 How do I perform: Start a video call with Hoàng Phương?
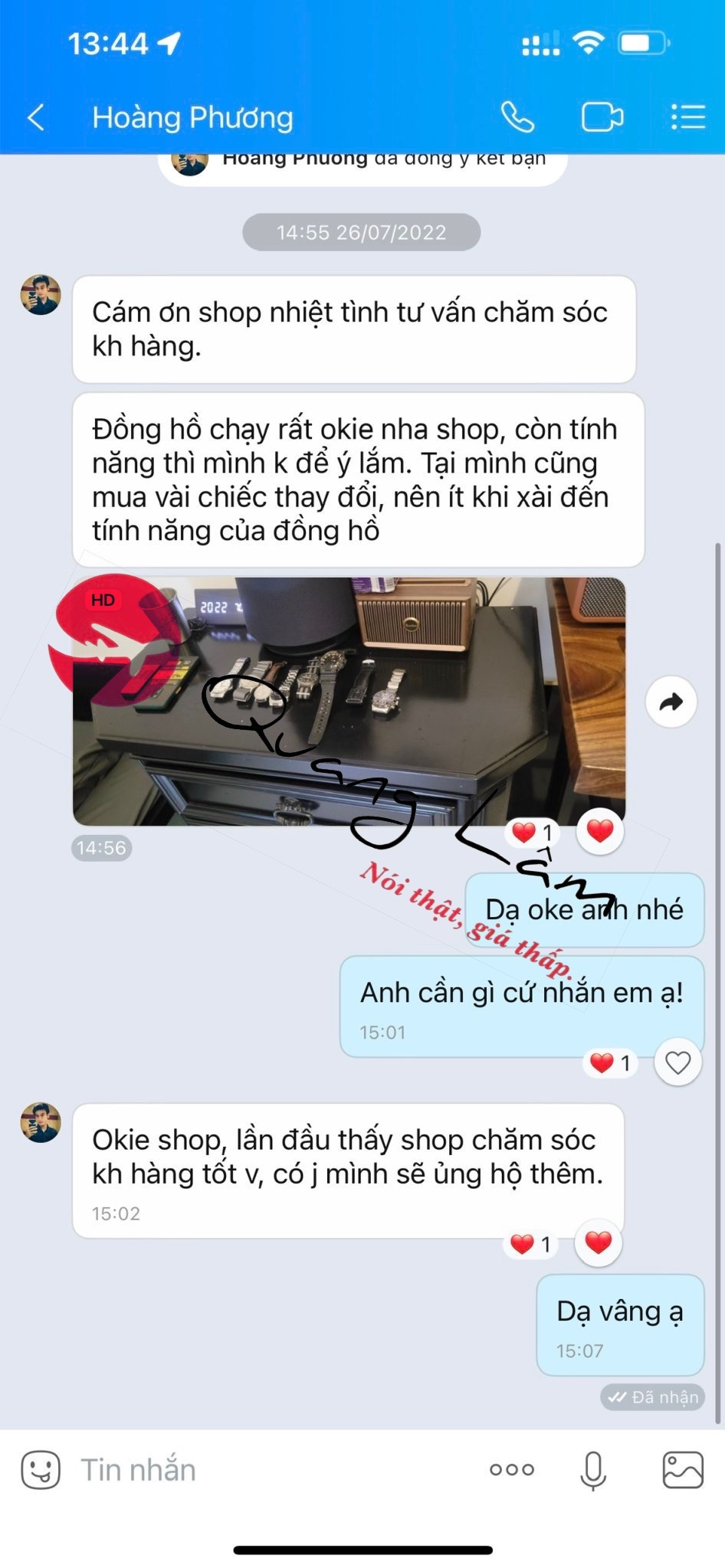pyautogui.click(x=602, y=117)
